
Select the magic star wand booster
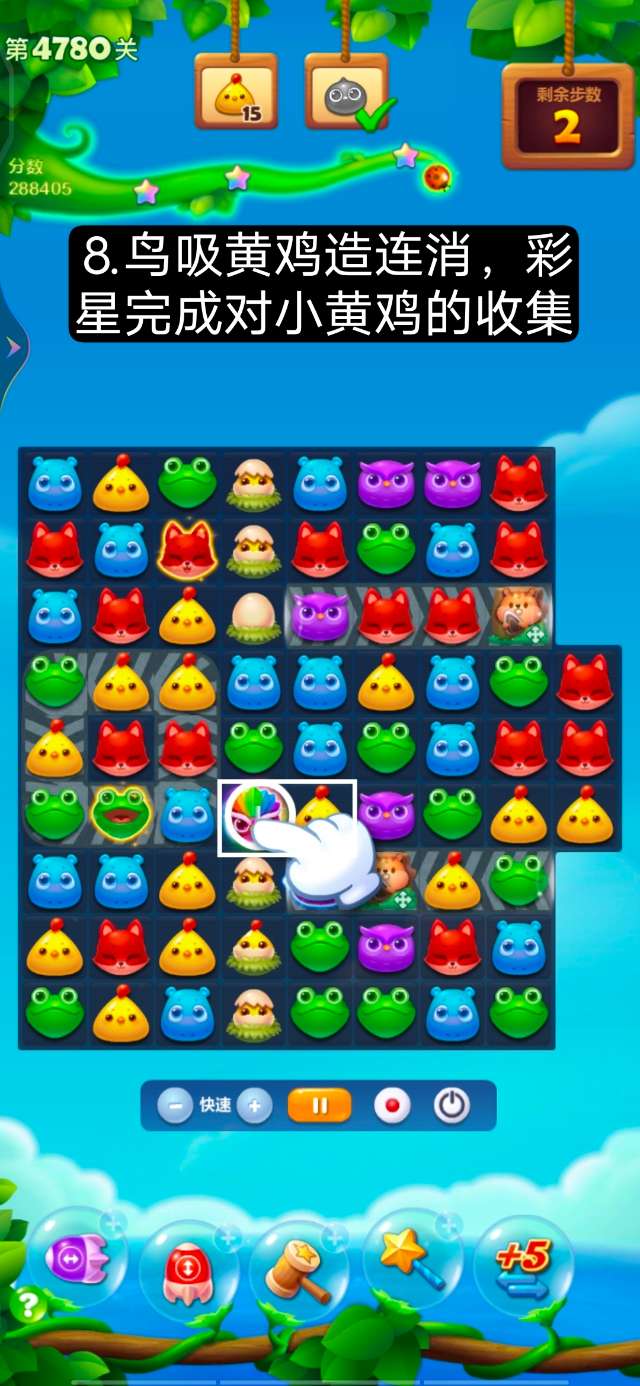tap(412, 1258)
